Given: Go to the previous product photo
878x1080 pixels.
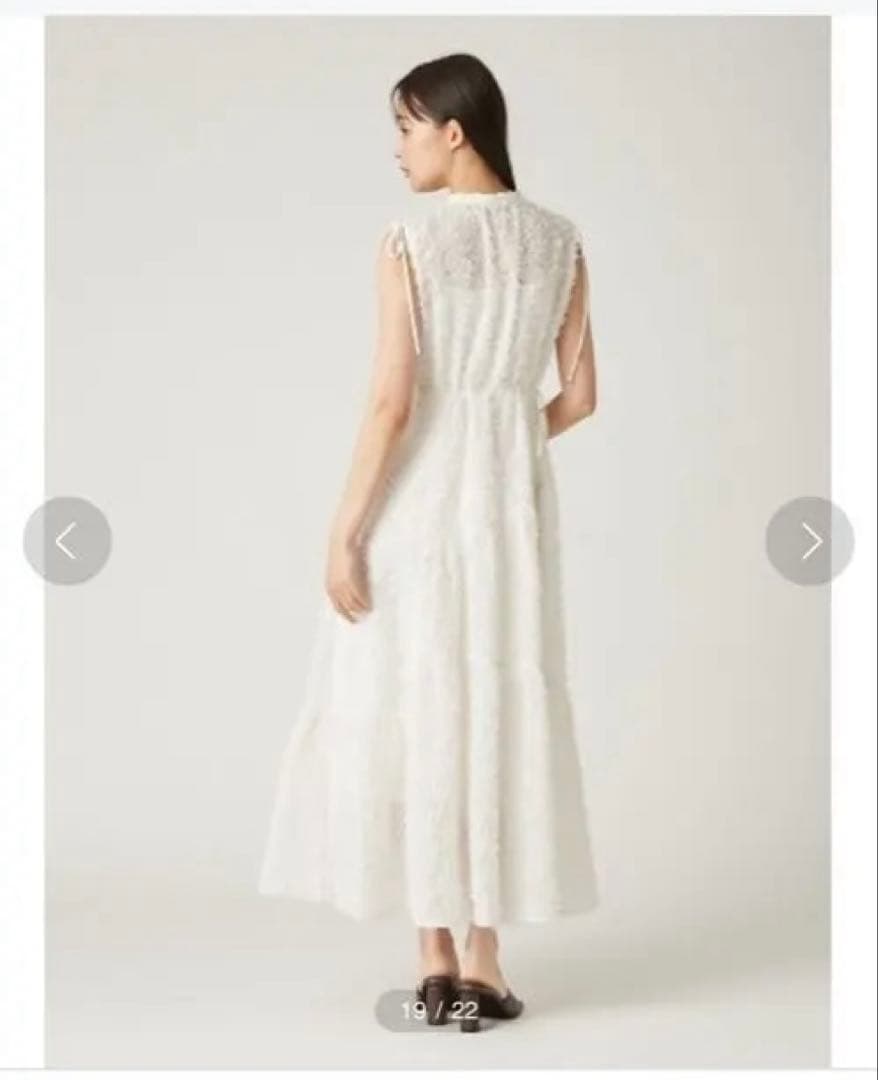Looking at the screenshot, I should click(x=67, y=541).
